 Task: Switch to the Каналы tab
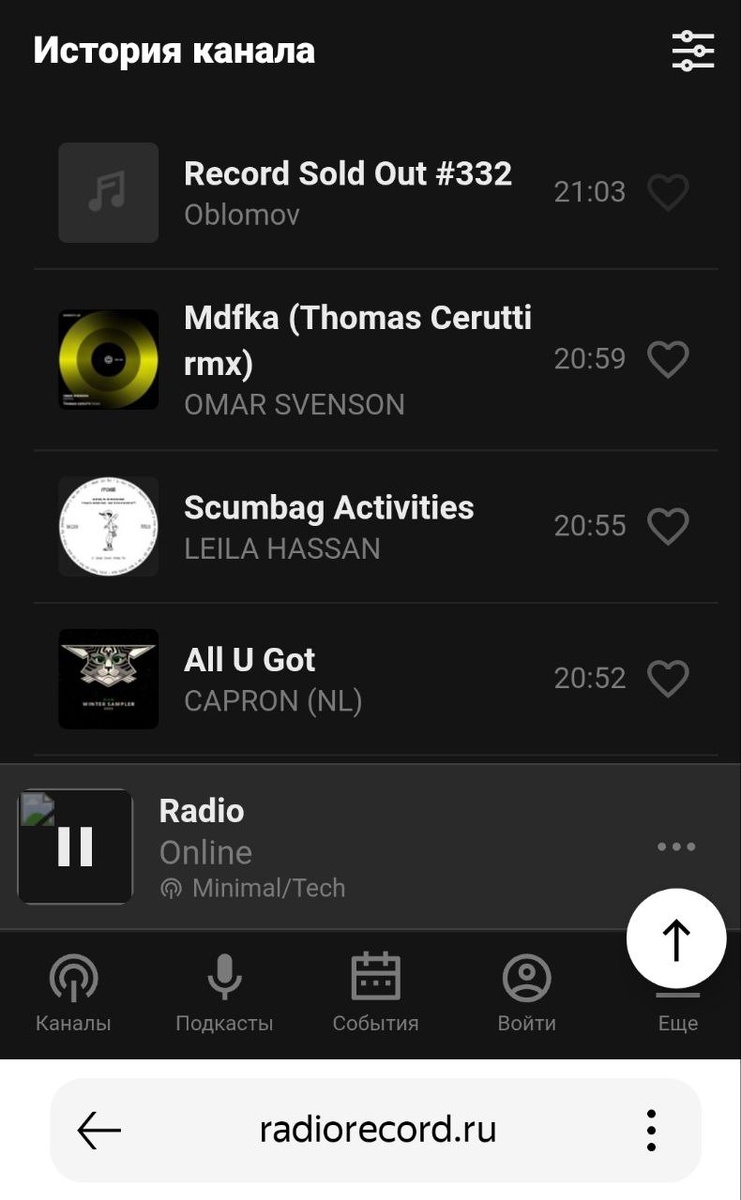[73, 994]
